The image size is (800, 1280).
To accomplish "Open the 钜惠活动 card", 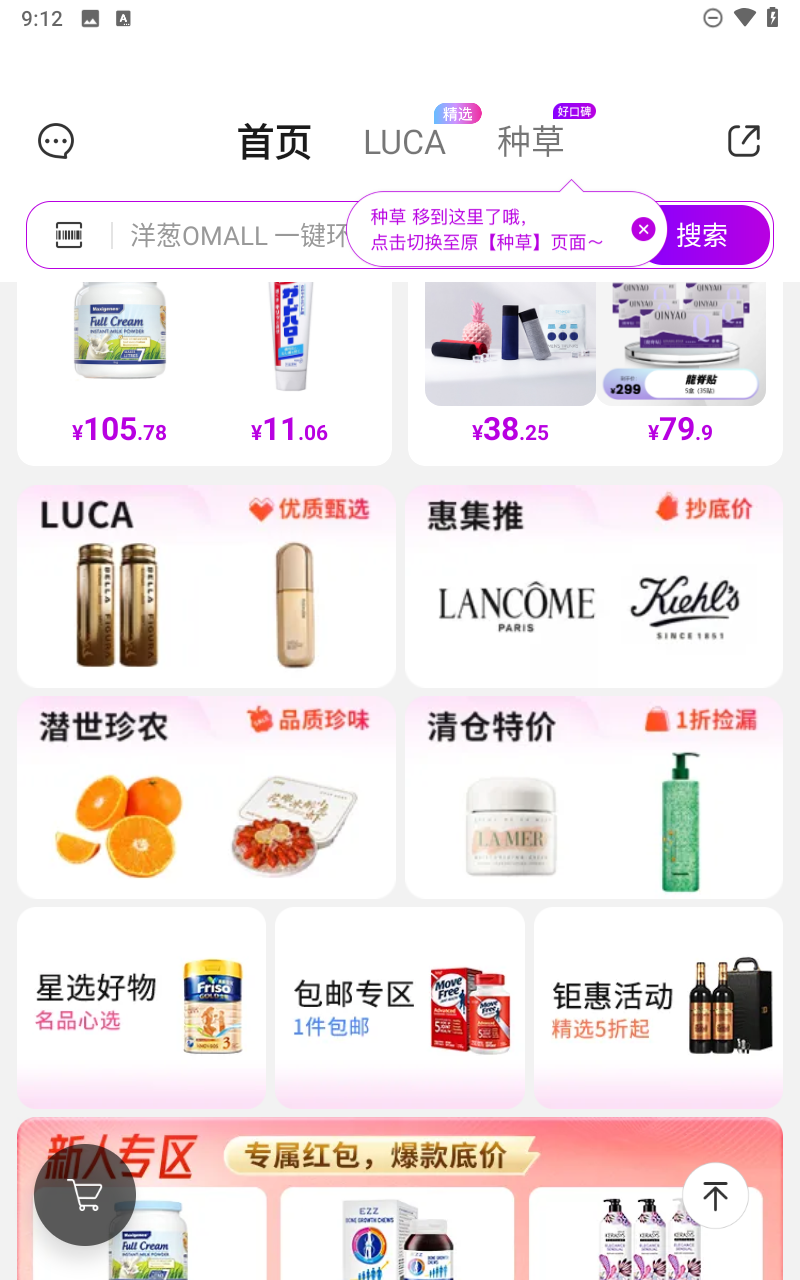I will click(x=658, y=1006).
